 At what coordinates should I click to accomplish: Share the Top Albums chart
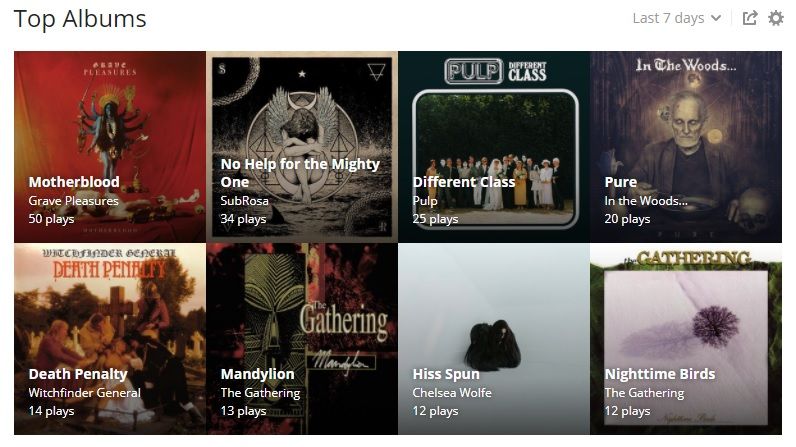pos(750,18)
